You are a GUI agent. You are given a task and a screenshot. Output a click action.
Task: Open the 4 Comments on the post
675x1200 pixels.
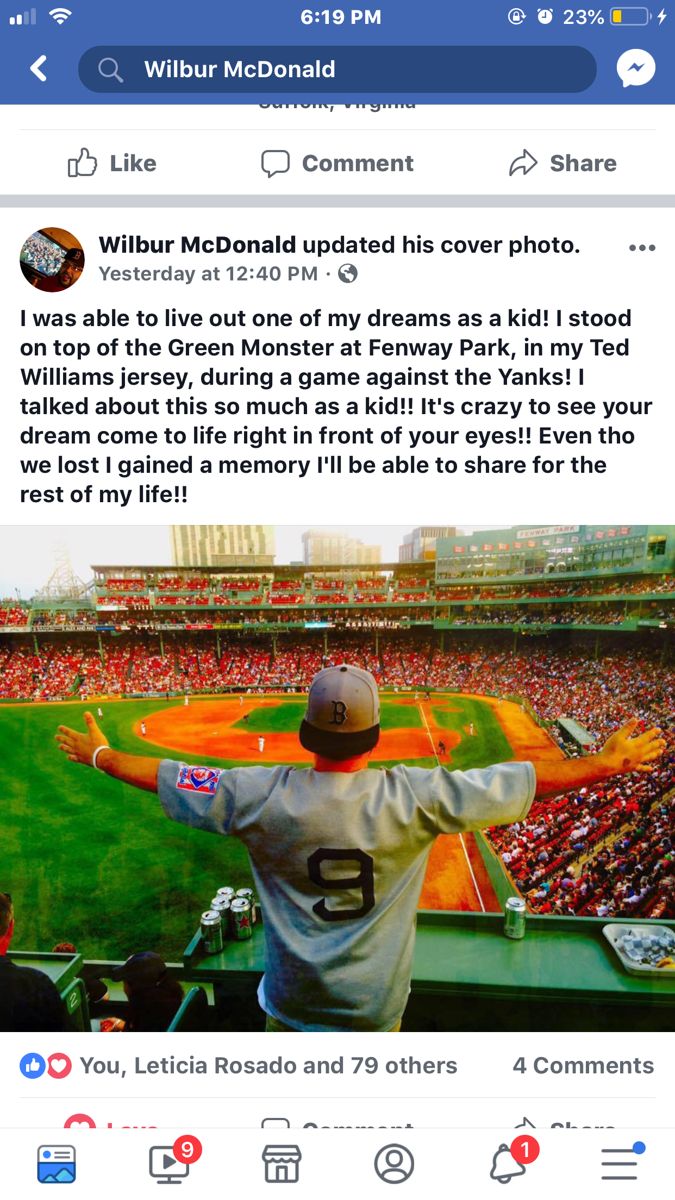(583, 1066)
